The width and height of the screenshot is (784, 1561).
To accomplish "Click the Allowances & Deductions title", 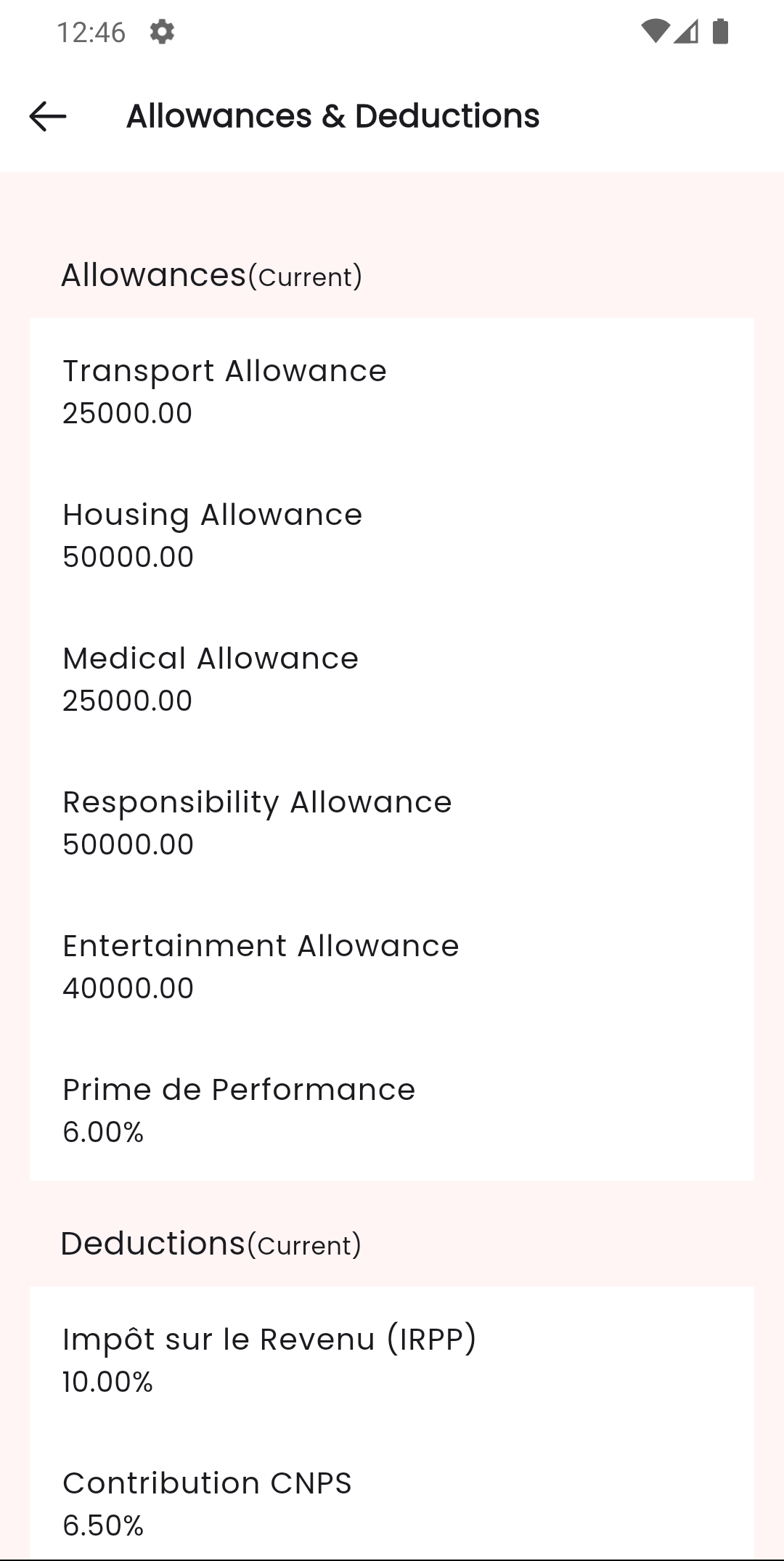I will [332, 115].
